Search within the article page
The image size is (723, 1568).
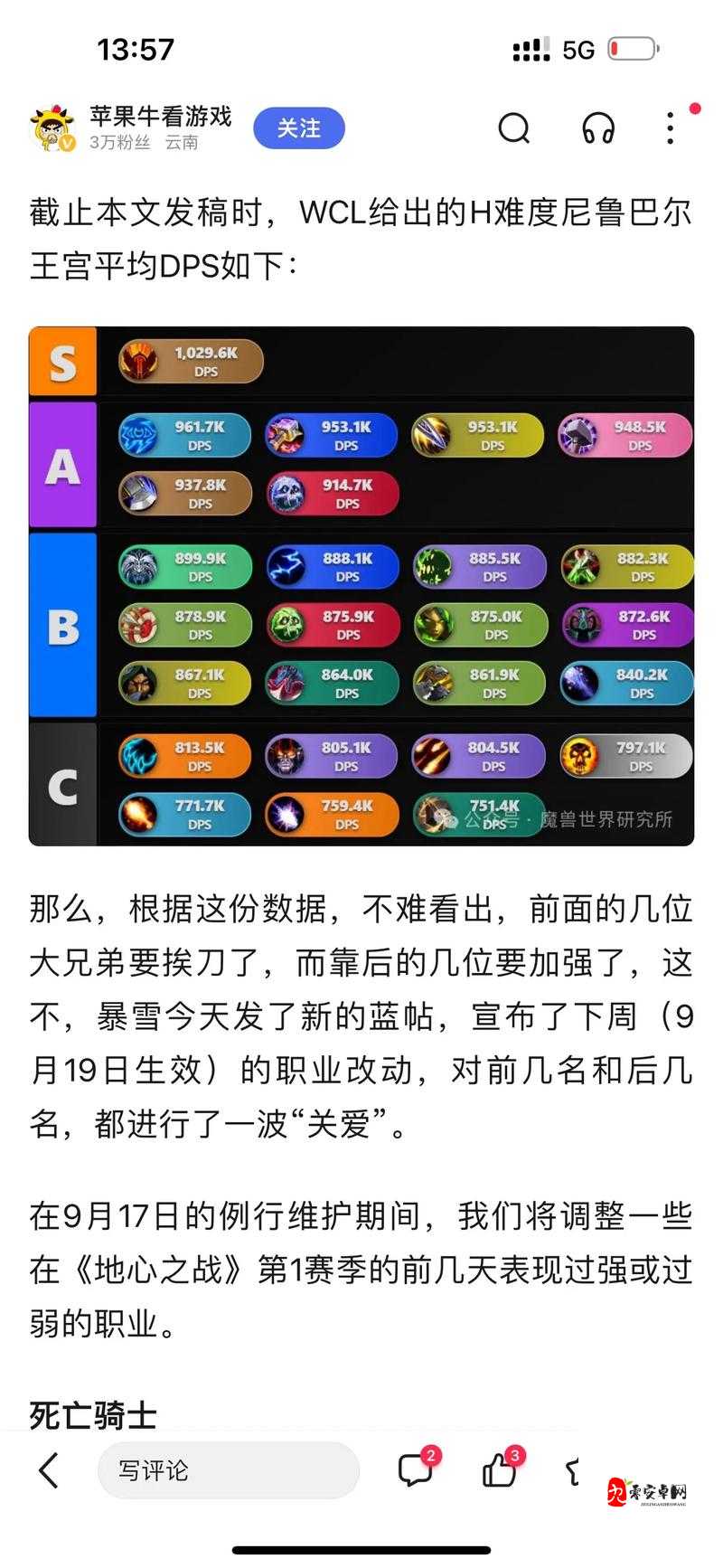coord(514,128)
